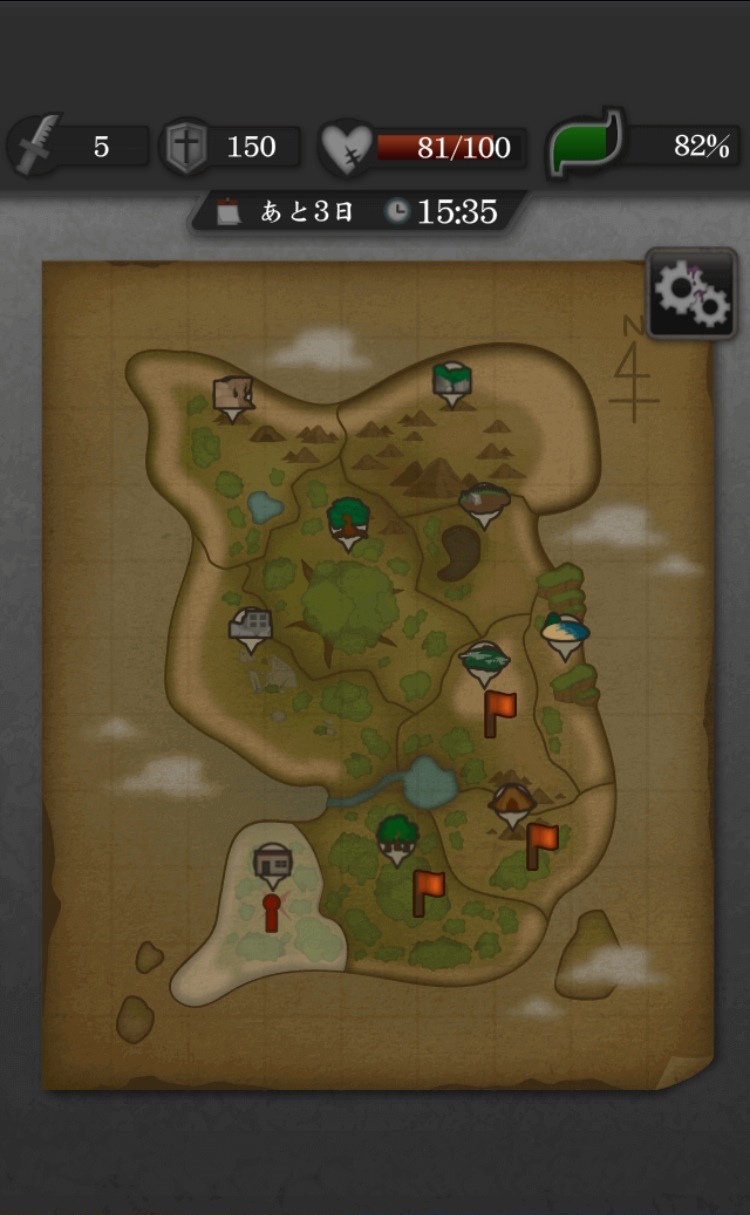Tap the hill pin above the dark swamp
This screenshot has height=1215, width=750.
point(484,501)
